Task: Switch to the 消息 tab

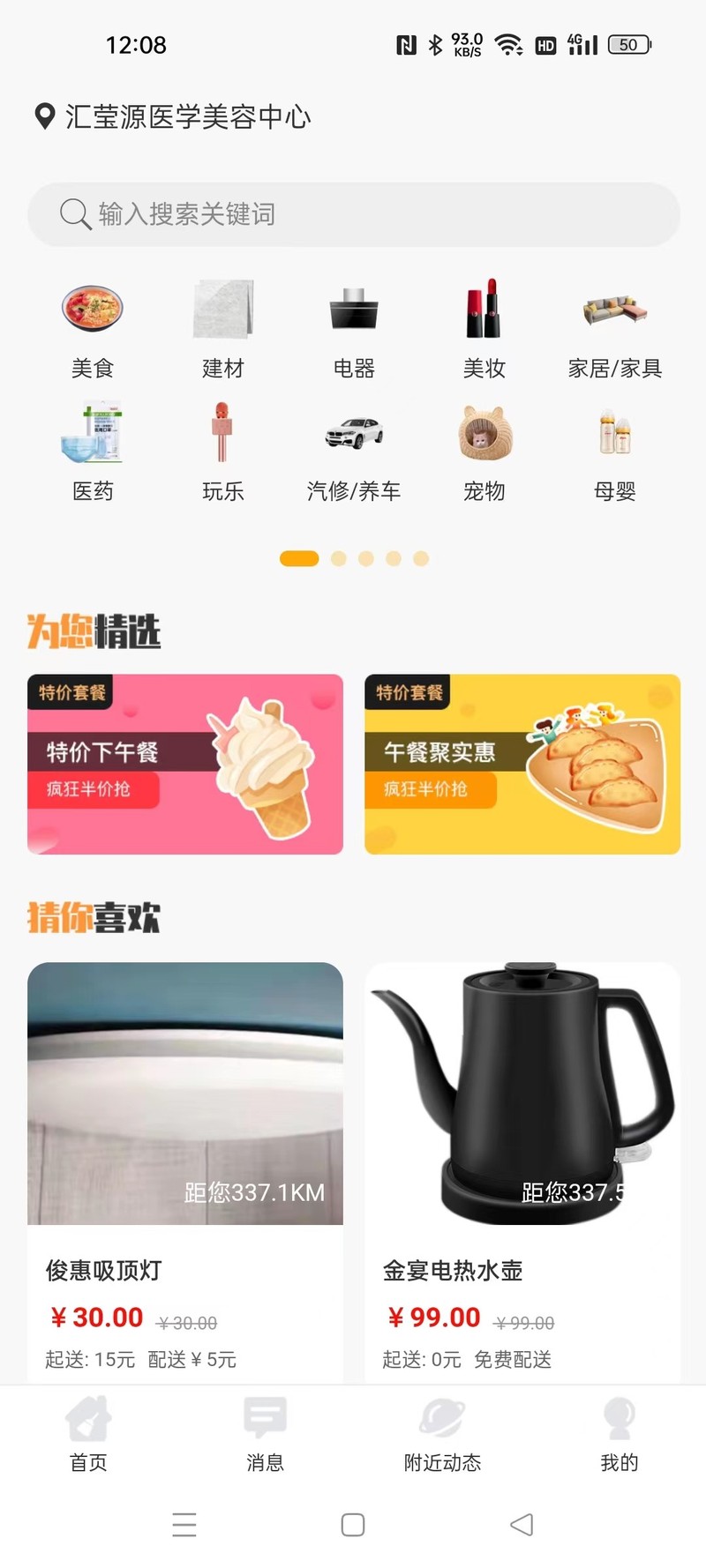Action: (265, 1434)
